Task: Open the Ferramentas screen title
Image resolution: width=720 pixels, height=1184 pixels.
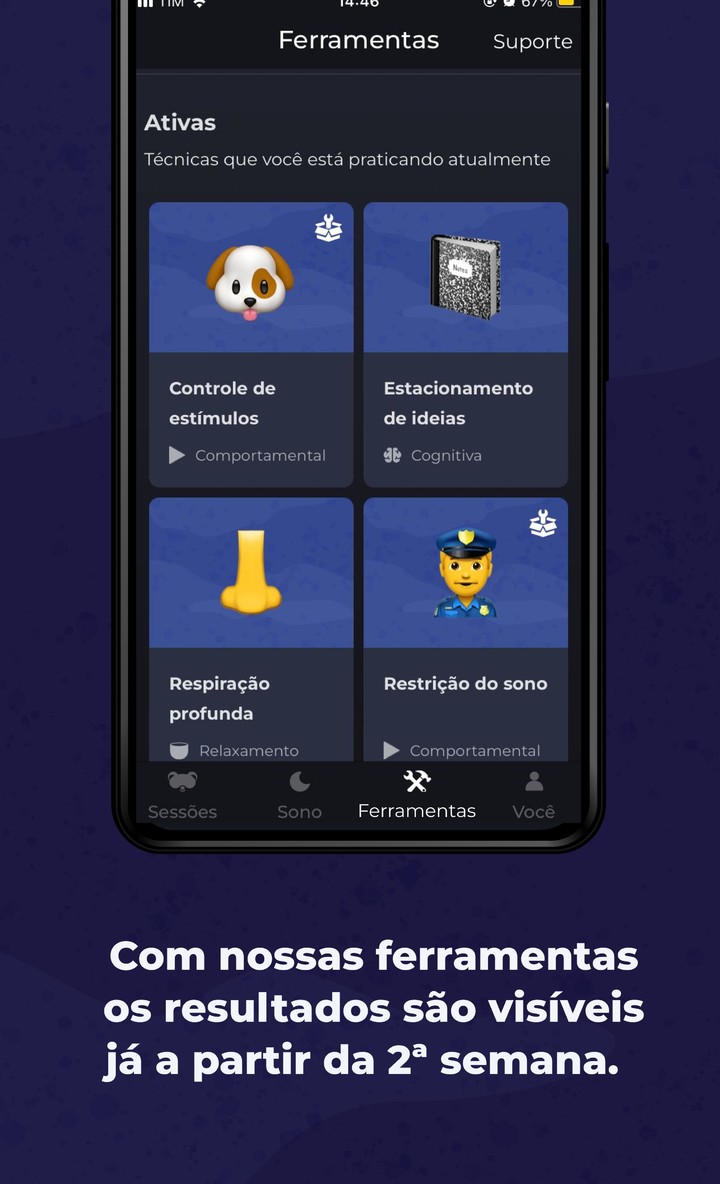Action: pyautogui.click(x=359, y=40)
